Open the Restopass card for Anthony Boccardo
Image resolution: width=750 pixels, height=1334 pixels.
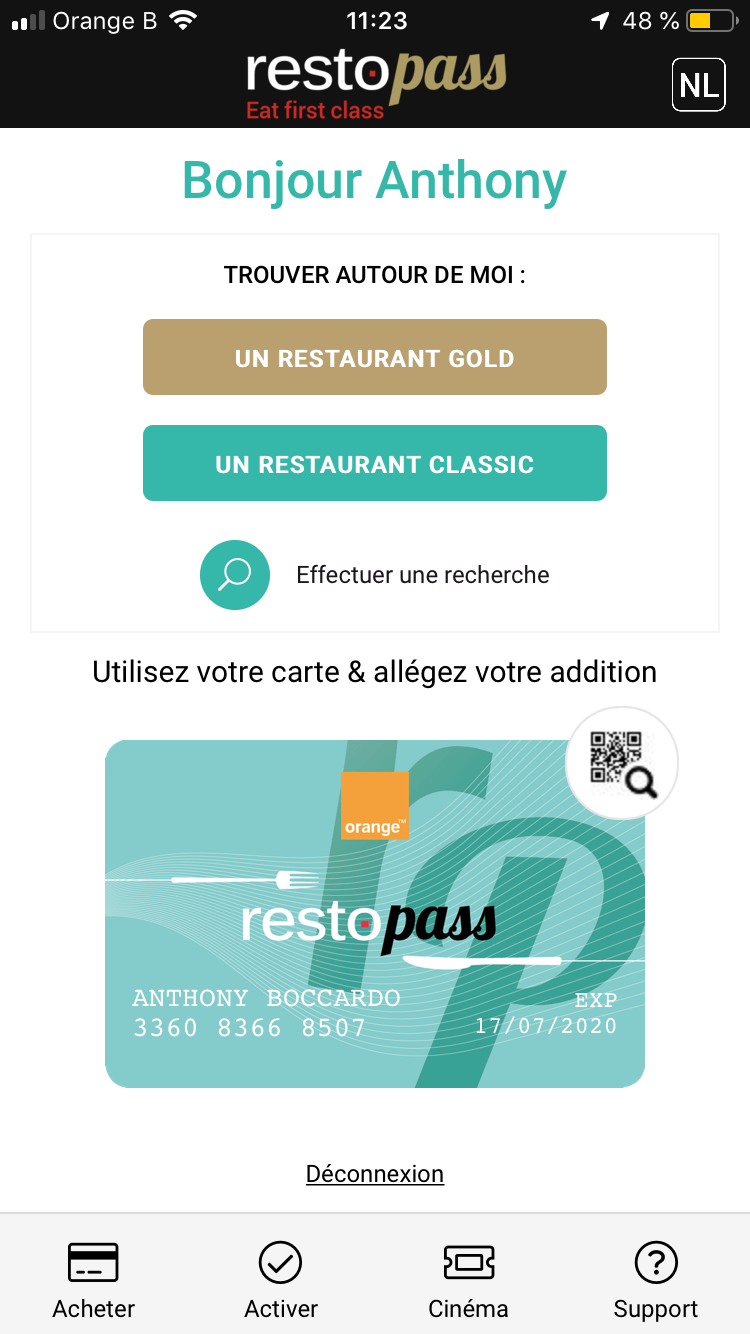(375, 914)
